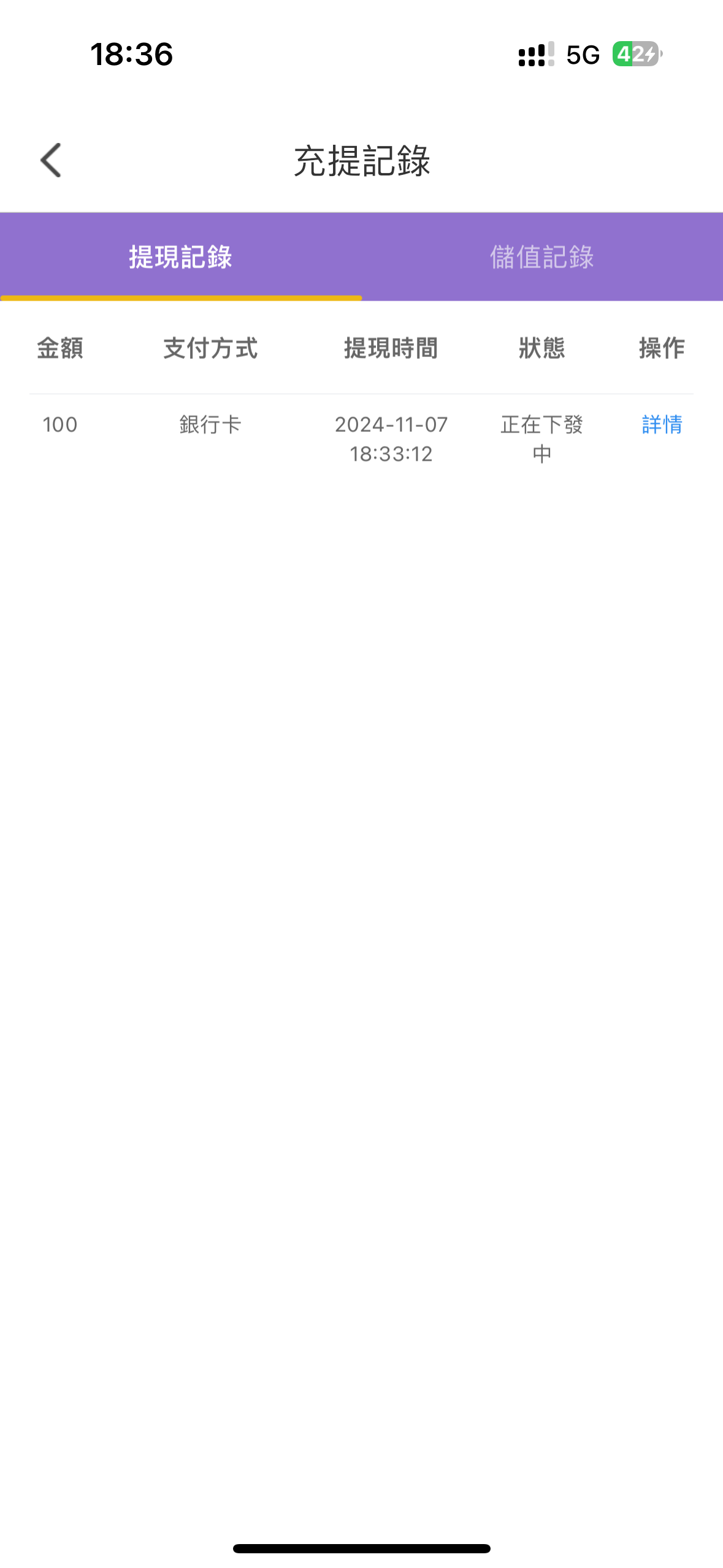
Task: Open 詳情 for the 100 withdrawal
Action: [662, 425]
